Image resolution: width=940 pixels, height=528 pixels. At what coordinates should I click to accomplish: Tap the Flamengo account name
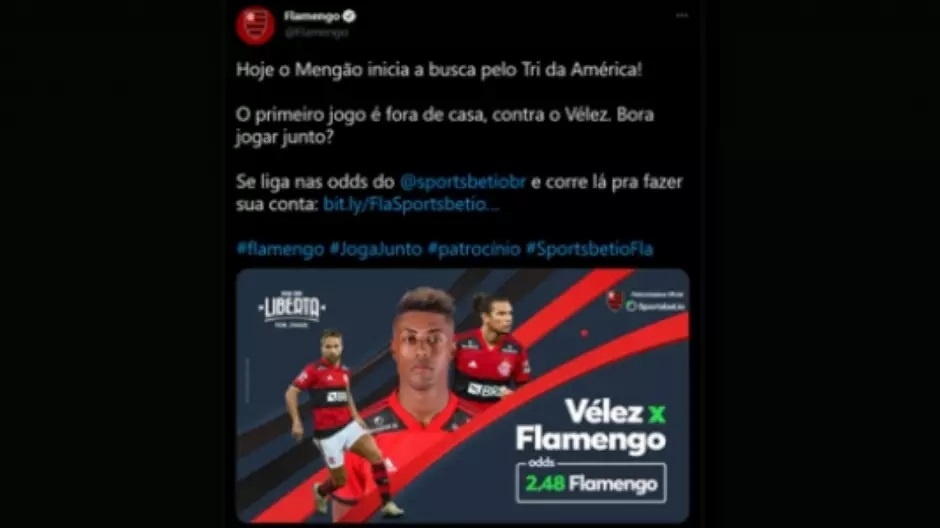click(x=311, y=16)
